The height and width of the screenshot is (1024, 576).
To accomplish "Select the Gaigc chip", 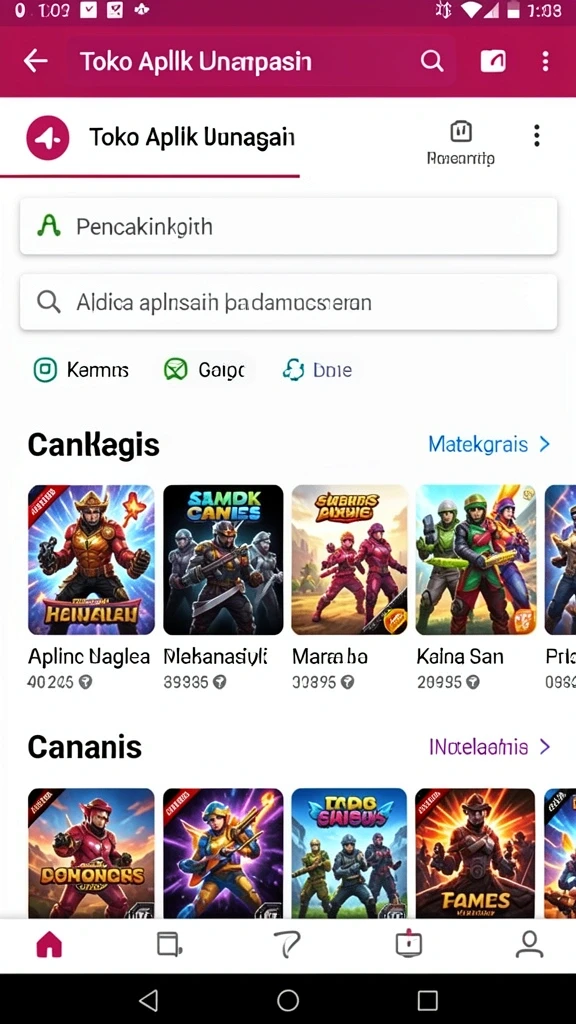I will (204, 370).
